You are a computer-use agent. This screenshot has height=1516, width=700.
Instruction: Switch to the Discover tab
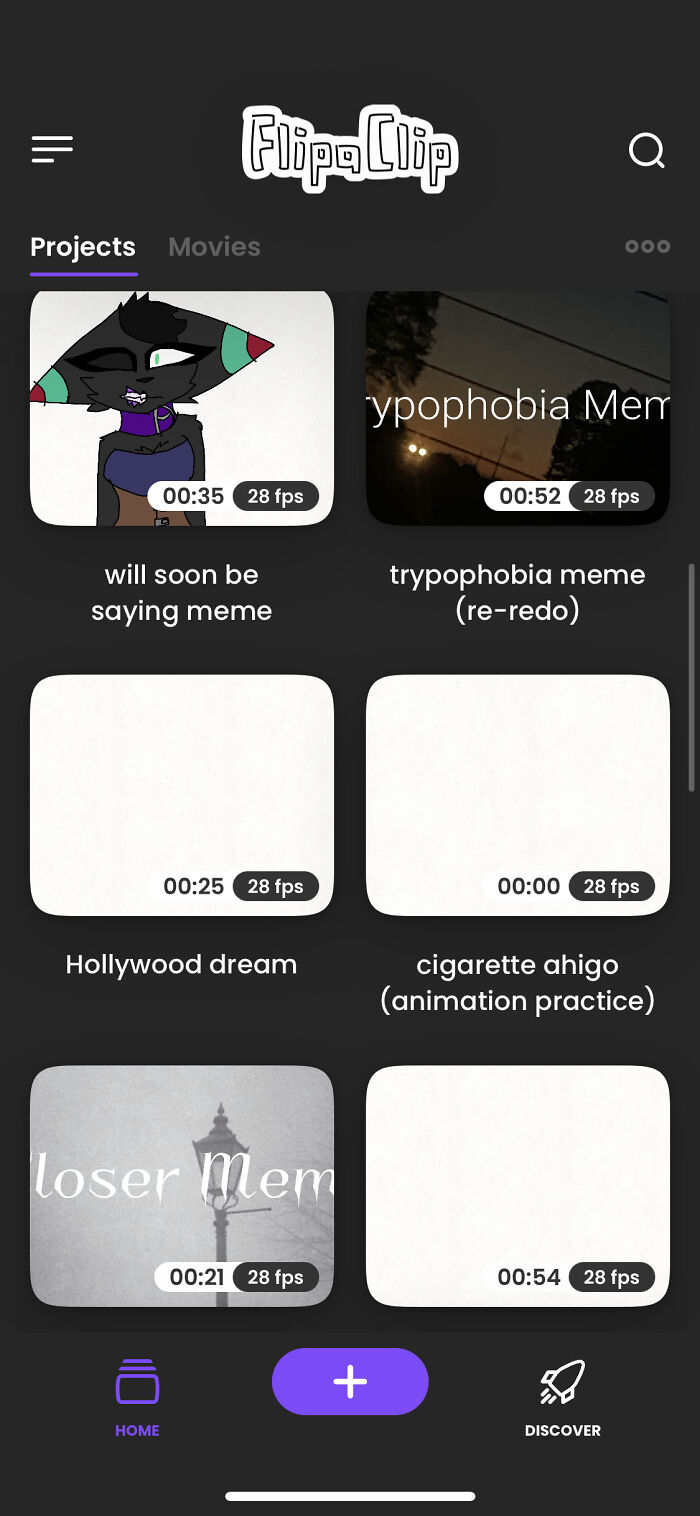coord(563,1397)
